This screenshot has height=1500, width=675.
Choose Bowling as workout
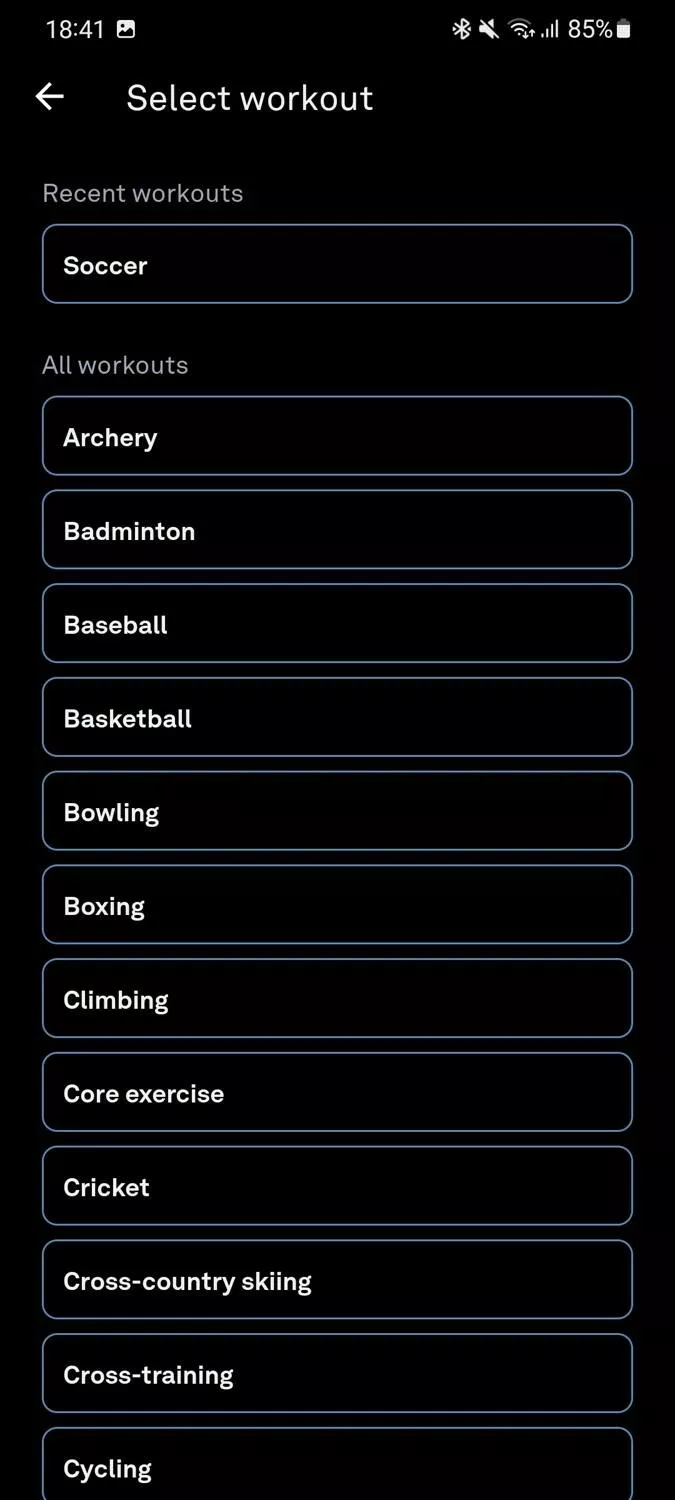337,811
